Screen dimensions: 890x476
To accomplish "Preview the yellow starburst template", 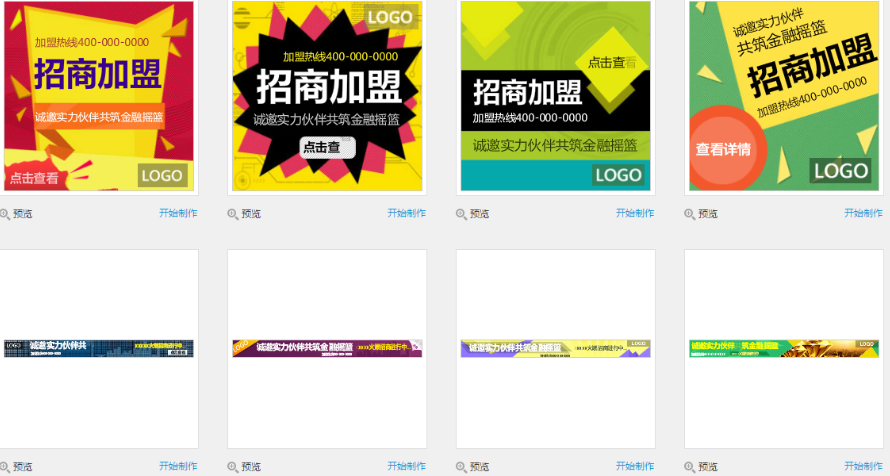I will (246, 214).
